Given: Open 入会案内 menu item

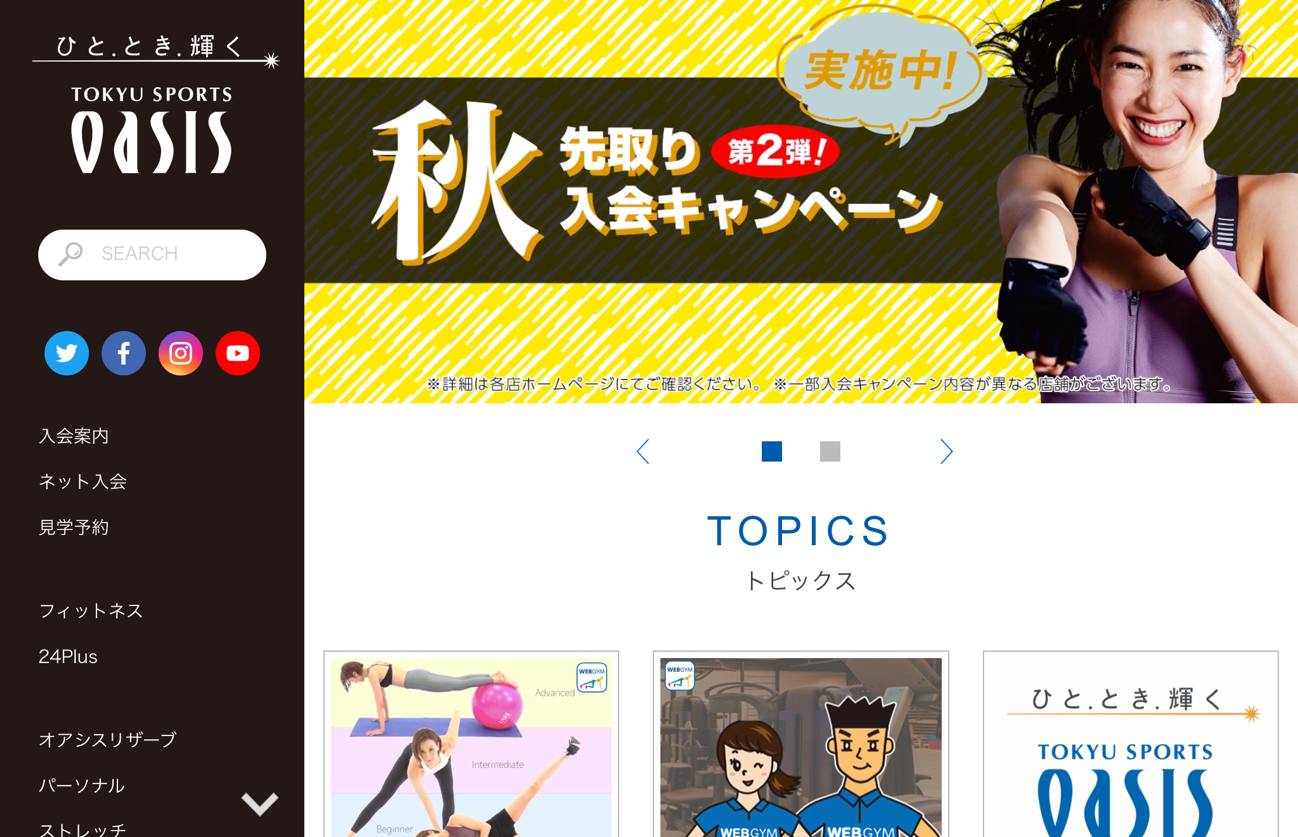Looking at the screenshot, I should (74, 436).
